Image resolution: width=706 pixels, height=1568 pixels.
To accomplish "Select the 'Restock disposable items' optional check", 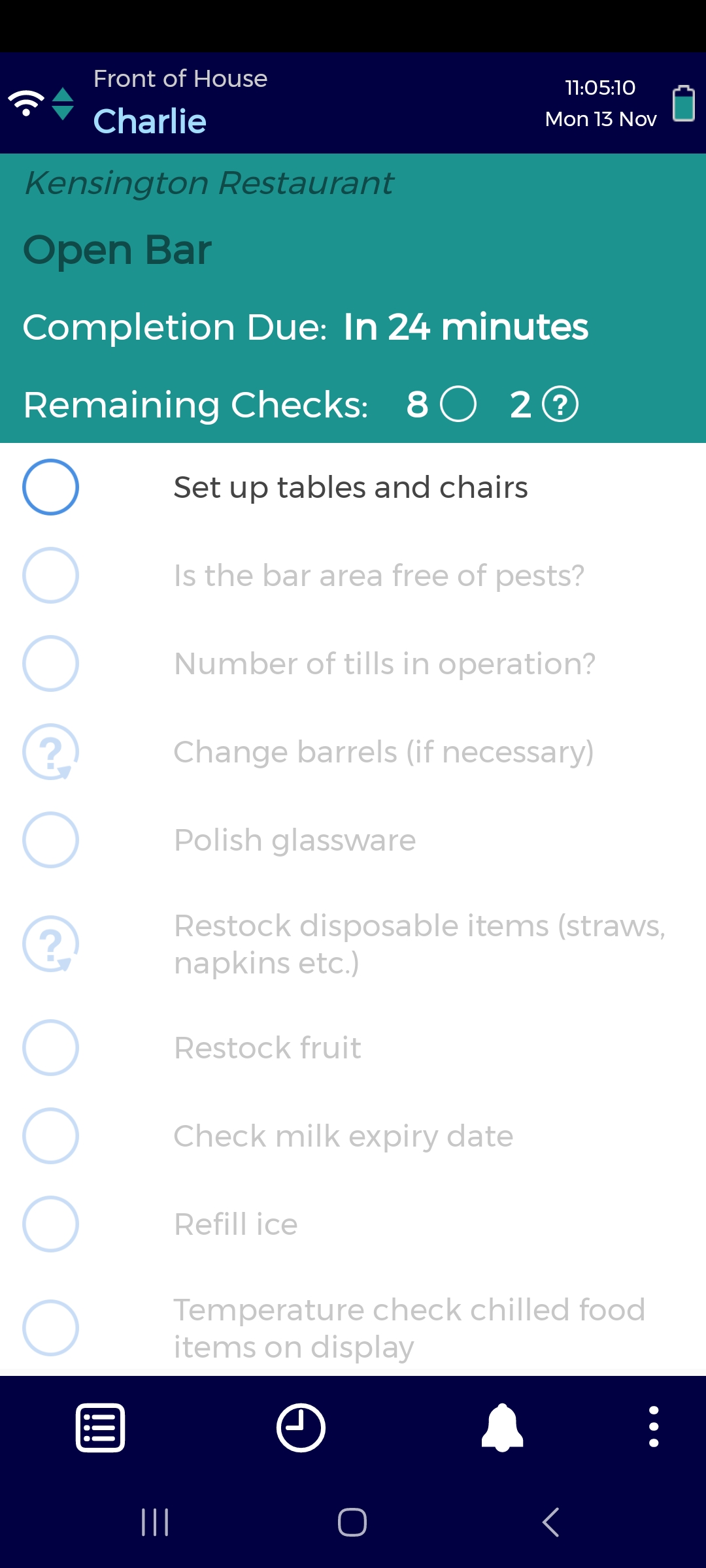I will click(50, 944).
